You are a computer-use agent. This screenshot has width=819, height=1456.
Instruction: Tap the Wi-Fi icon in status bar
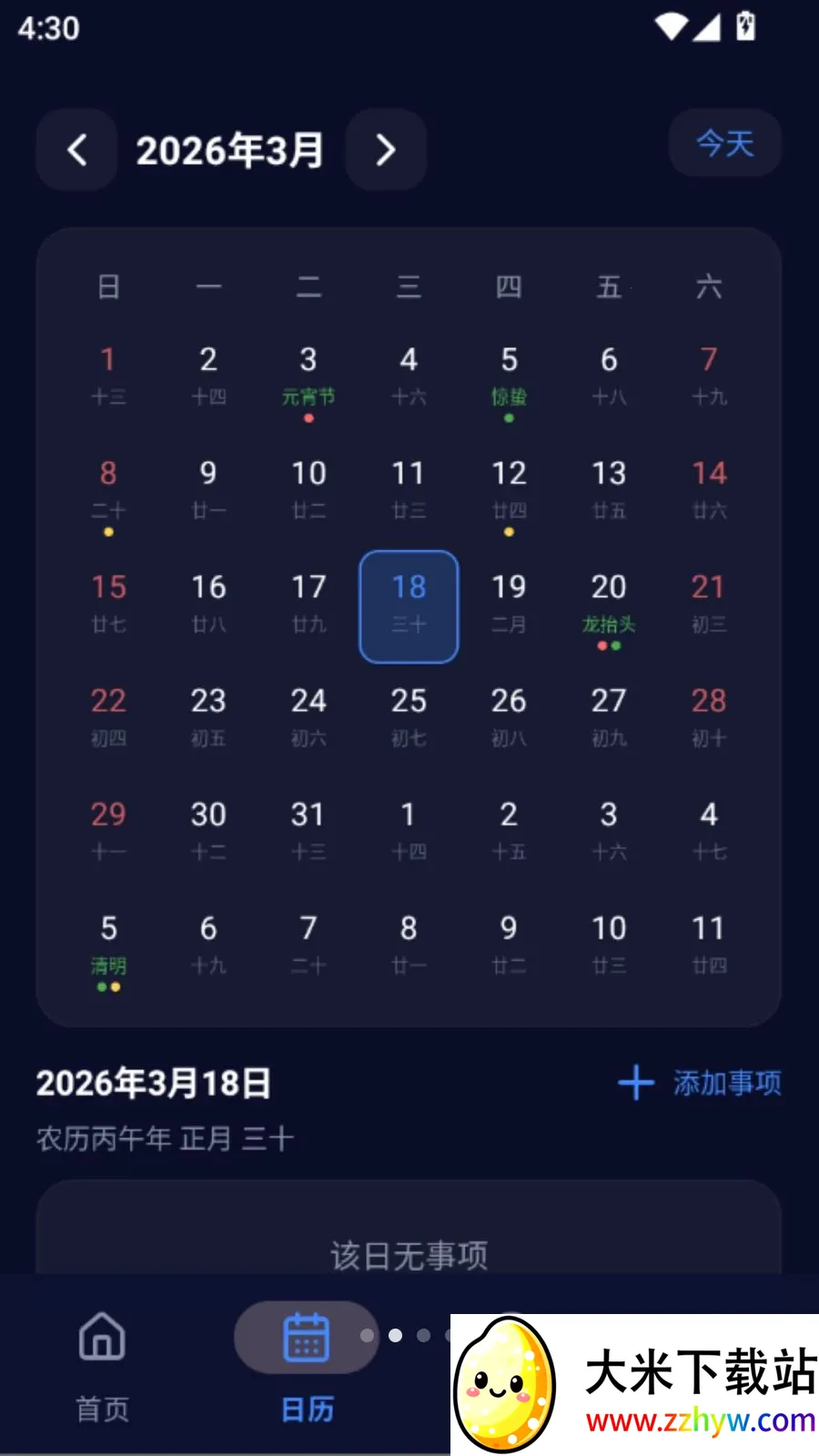coord(670,27)
